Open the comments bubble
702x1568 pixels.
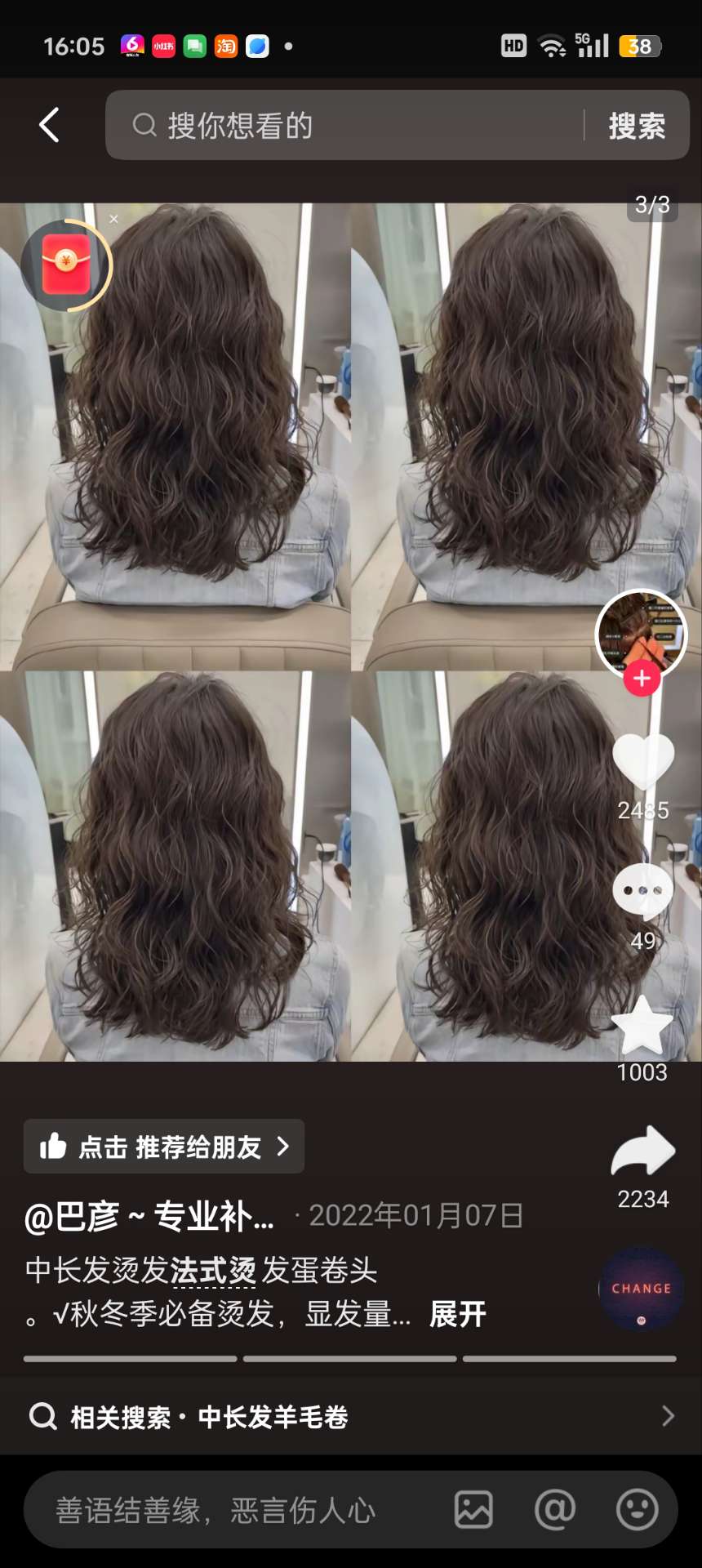click(x=643, y=891)
